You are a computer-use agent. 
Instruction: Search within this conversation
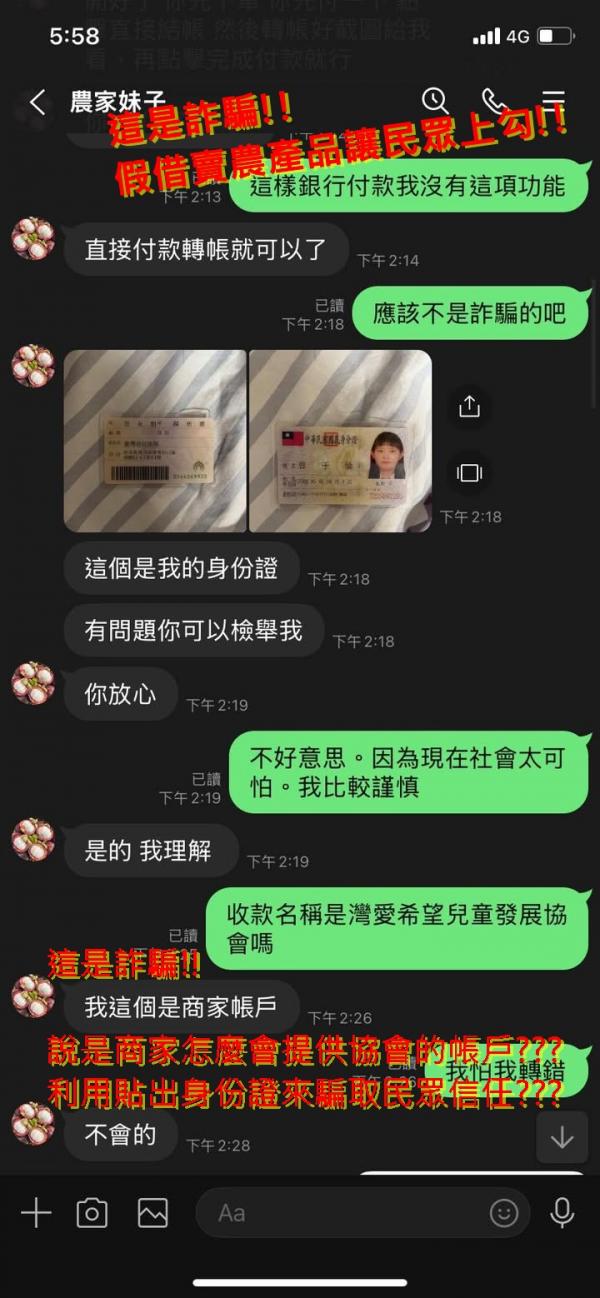point(434,100)
